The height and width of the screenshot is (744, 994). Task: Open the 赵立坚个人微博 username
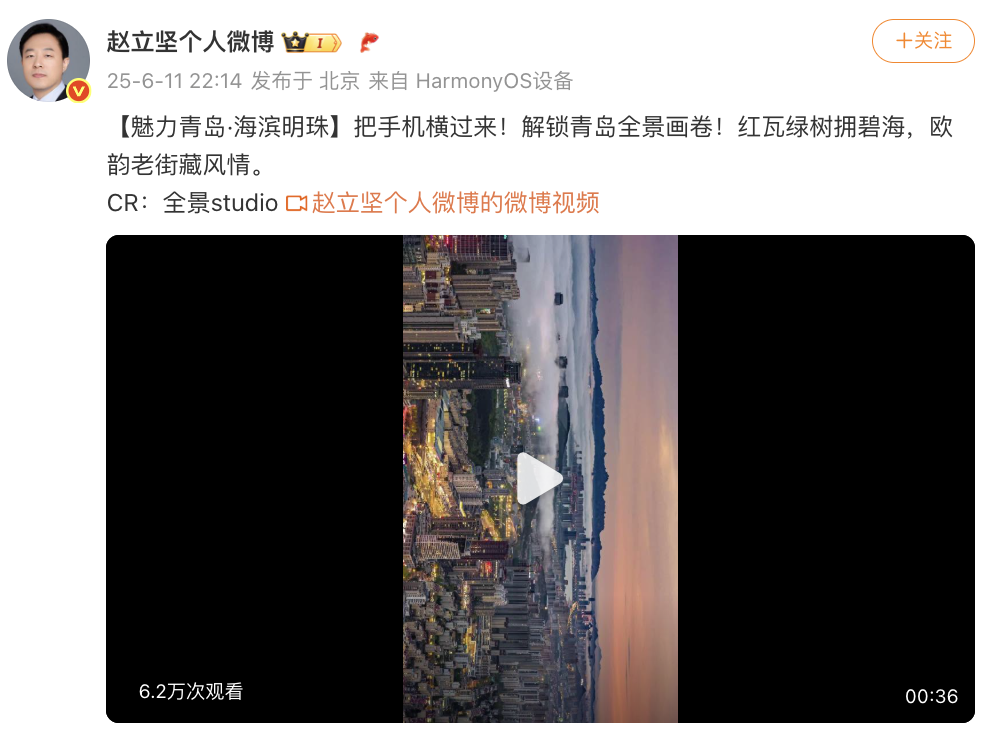pyautogui.click(x=190, y=41)
